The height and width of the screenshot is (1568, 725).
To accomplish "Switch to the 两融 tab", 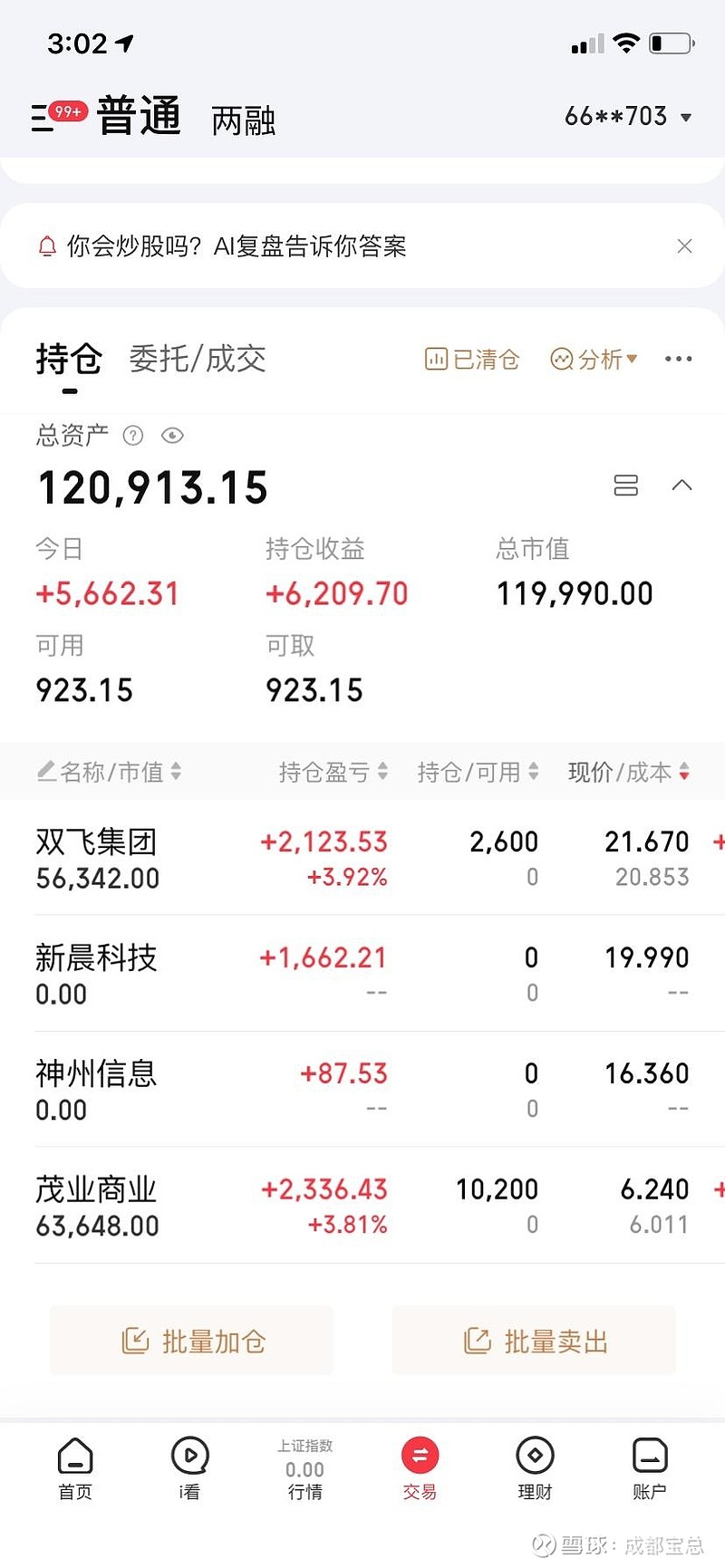I will pyautogui.click(x=241, y=120).
